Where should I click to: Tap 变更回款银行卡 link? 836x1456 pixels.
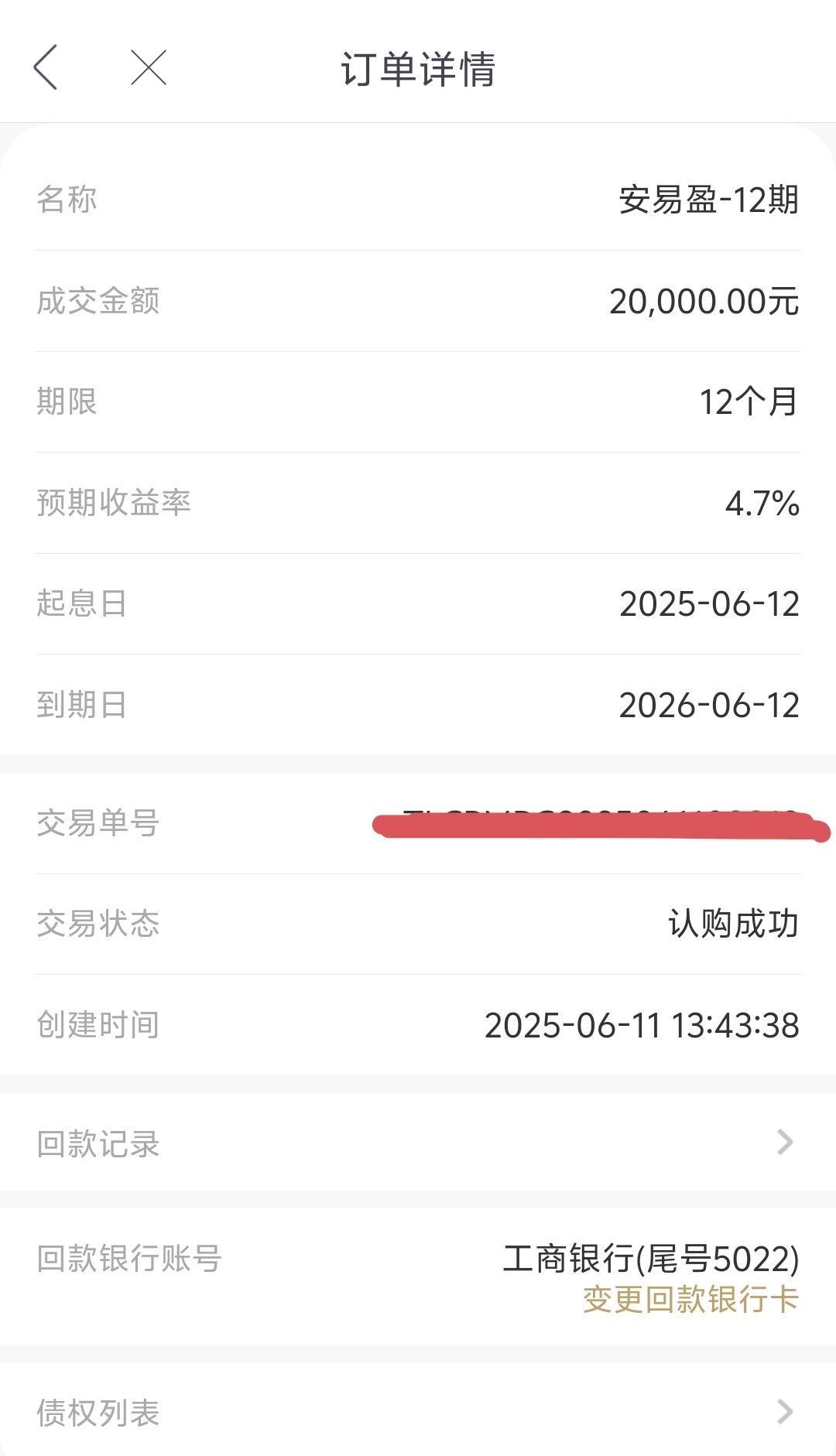pos(690,1300)
